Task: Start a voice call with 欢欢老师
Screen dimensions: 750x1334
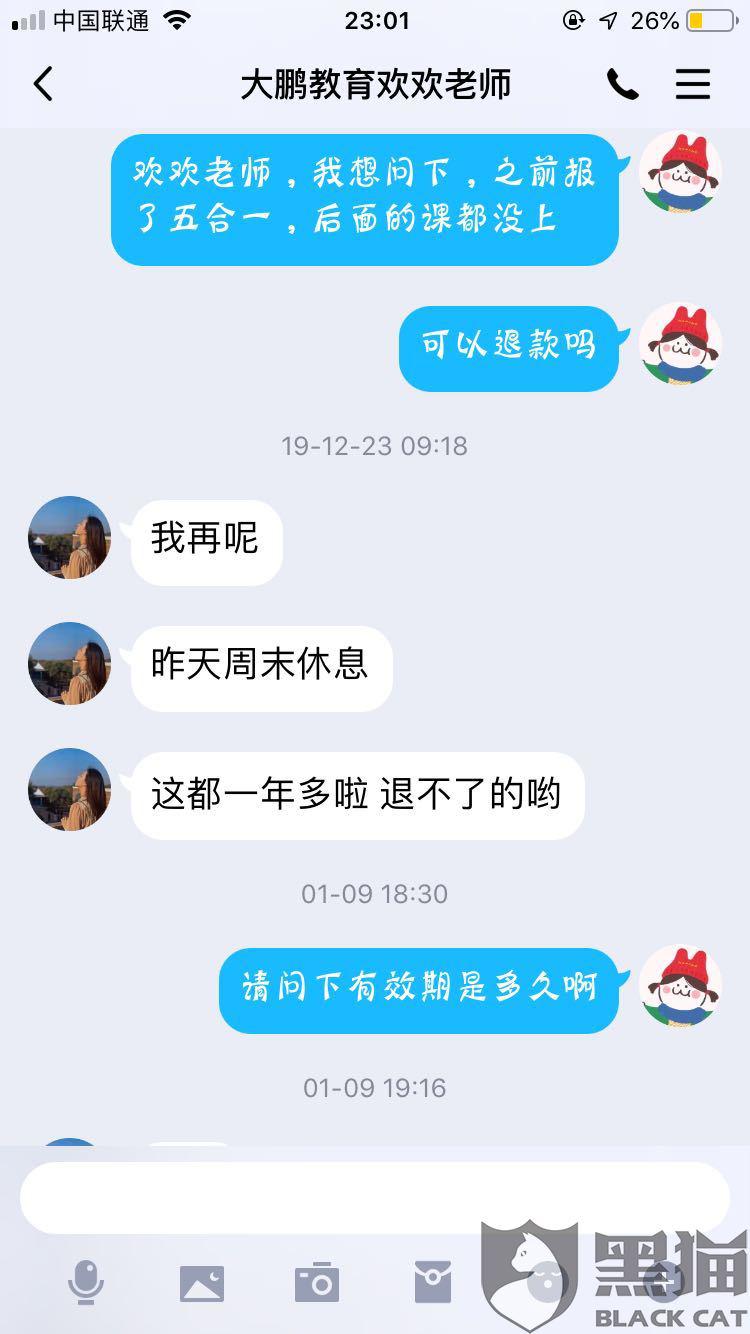Action: coord(622,85)
